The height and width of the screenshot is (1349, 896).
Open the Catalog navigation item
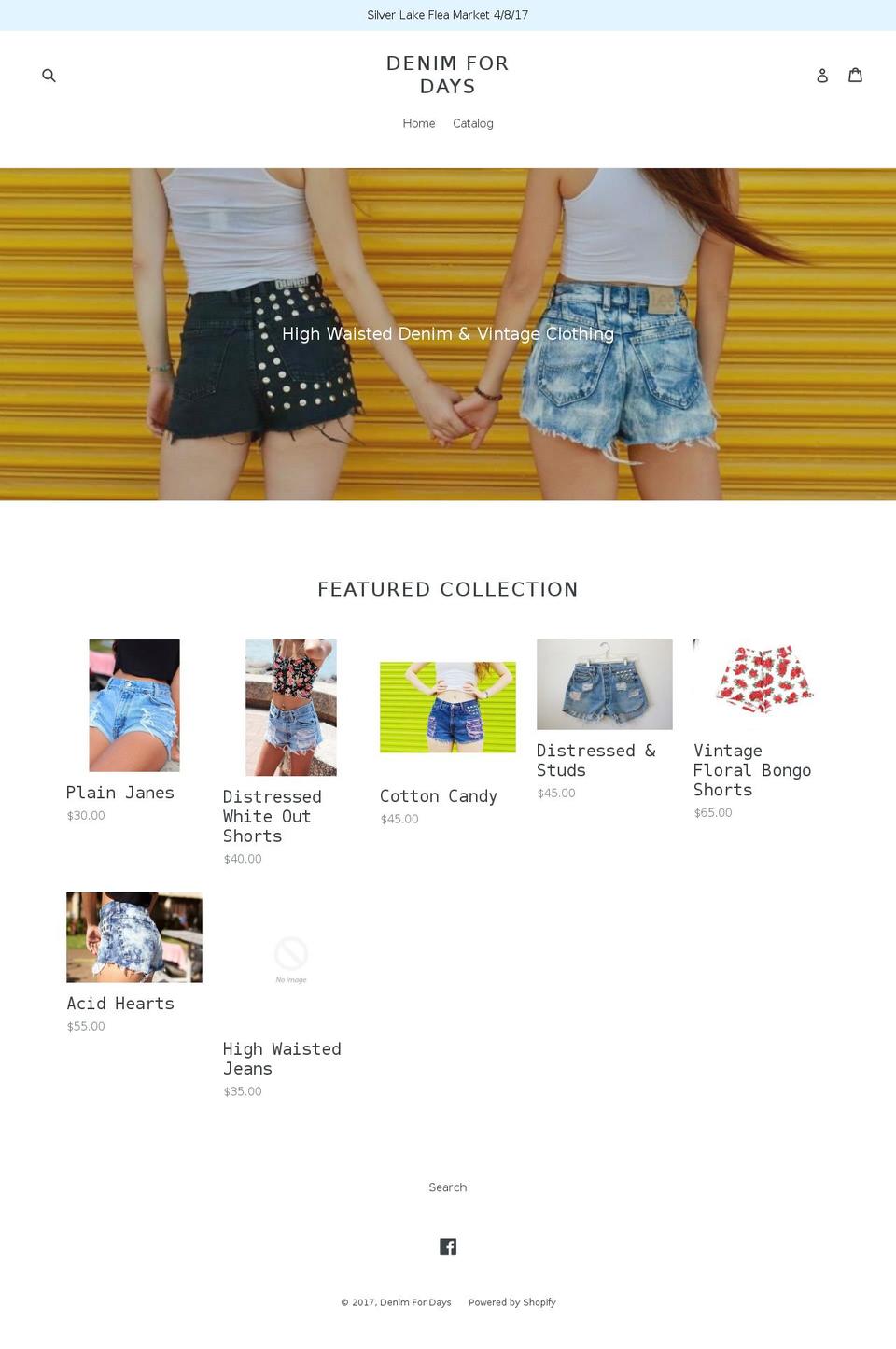point(472,123)
